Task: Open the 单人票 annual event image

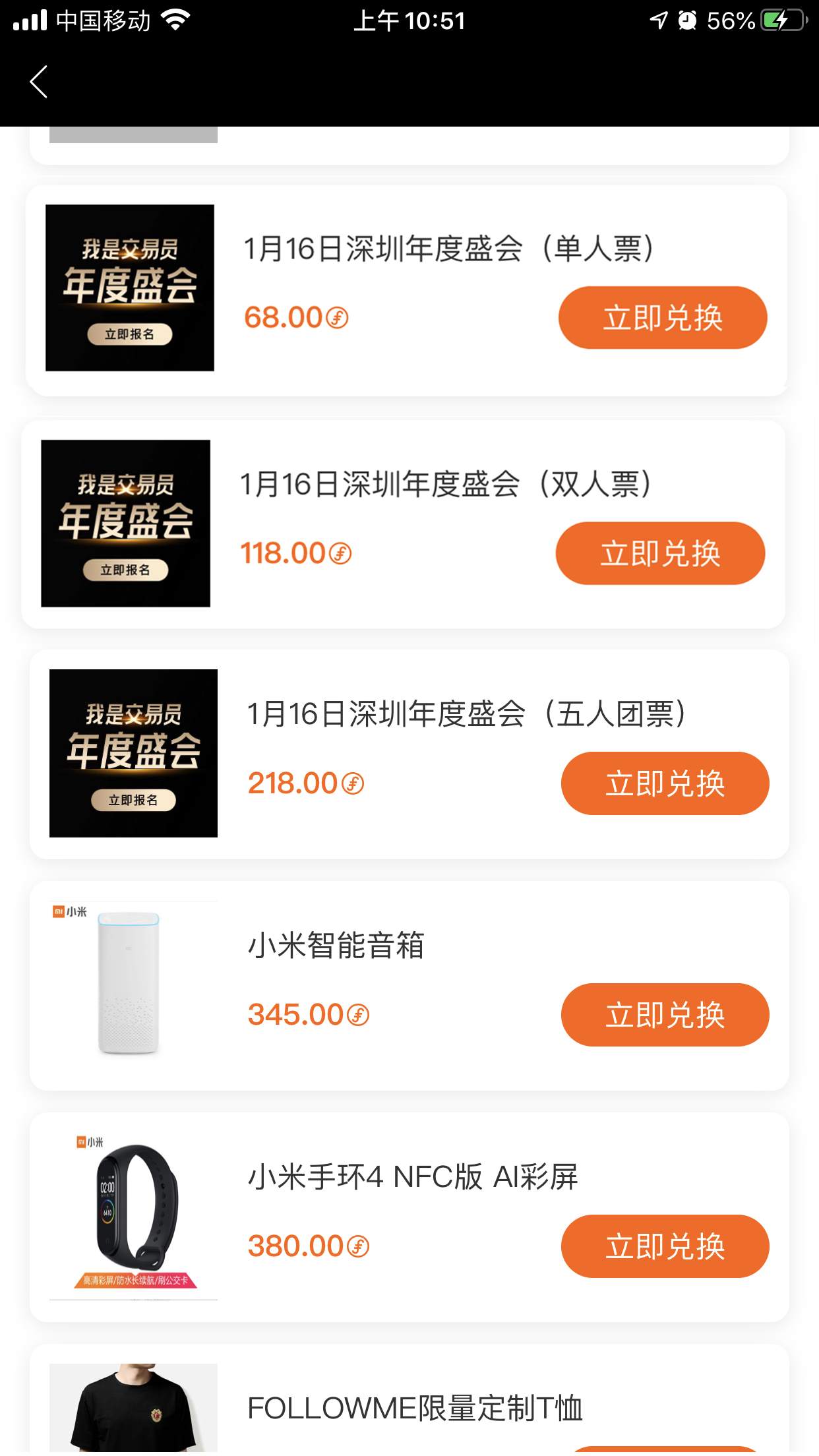Action: click(130, 288)
